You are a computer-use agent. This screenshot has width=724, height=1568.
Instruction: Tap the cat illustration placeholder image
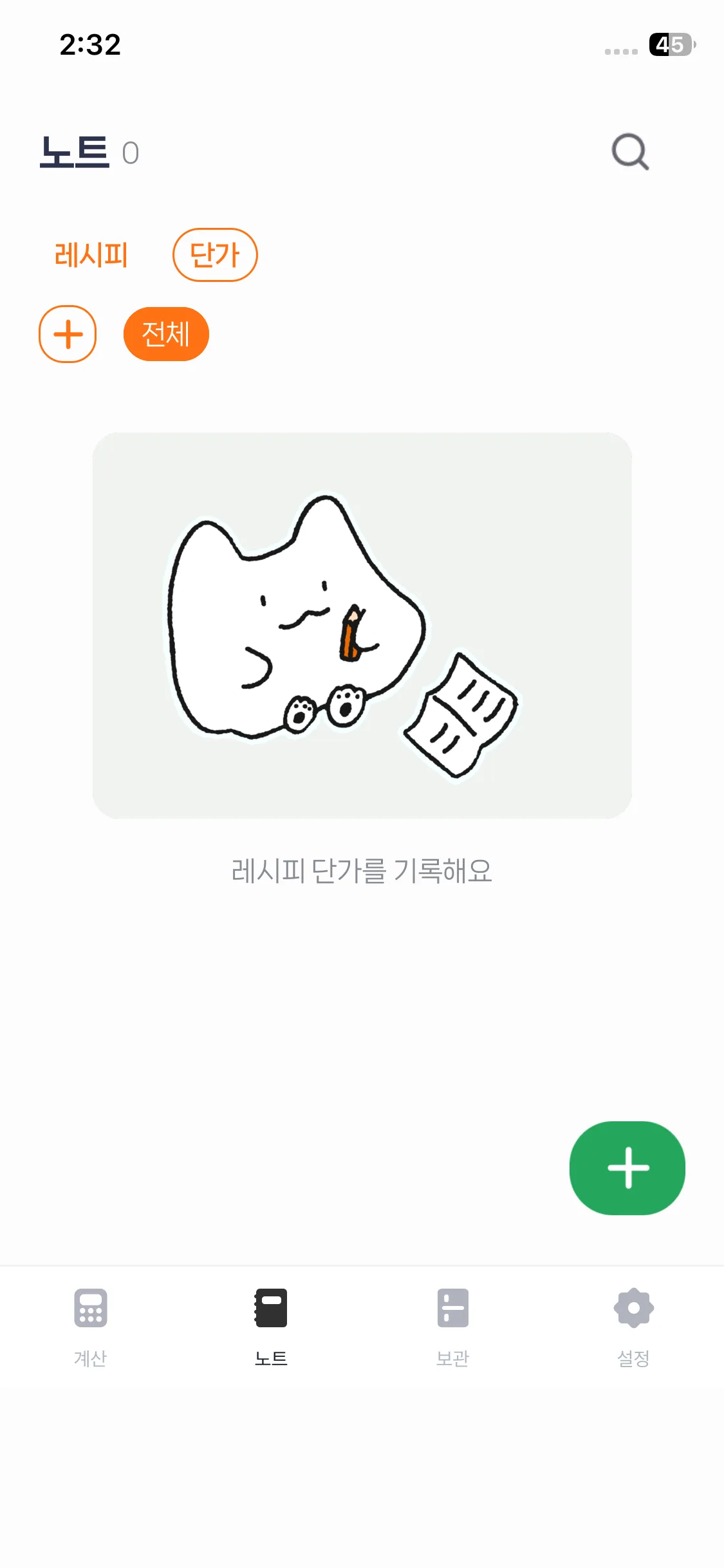[363, 624]
